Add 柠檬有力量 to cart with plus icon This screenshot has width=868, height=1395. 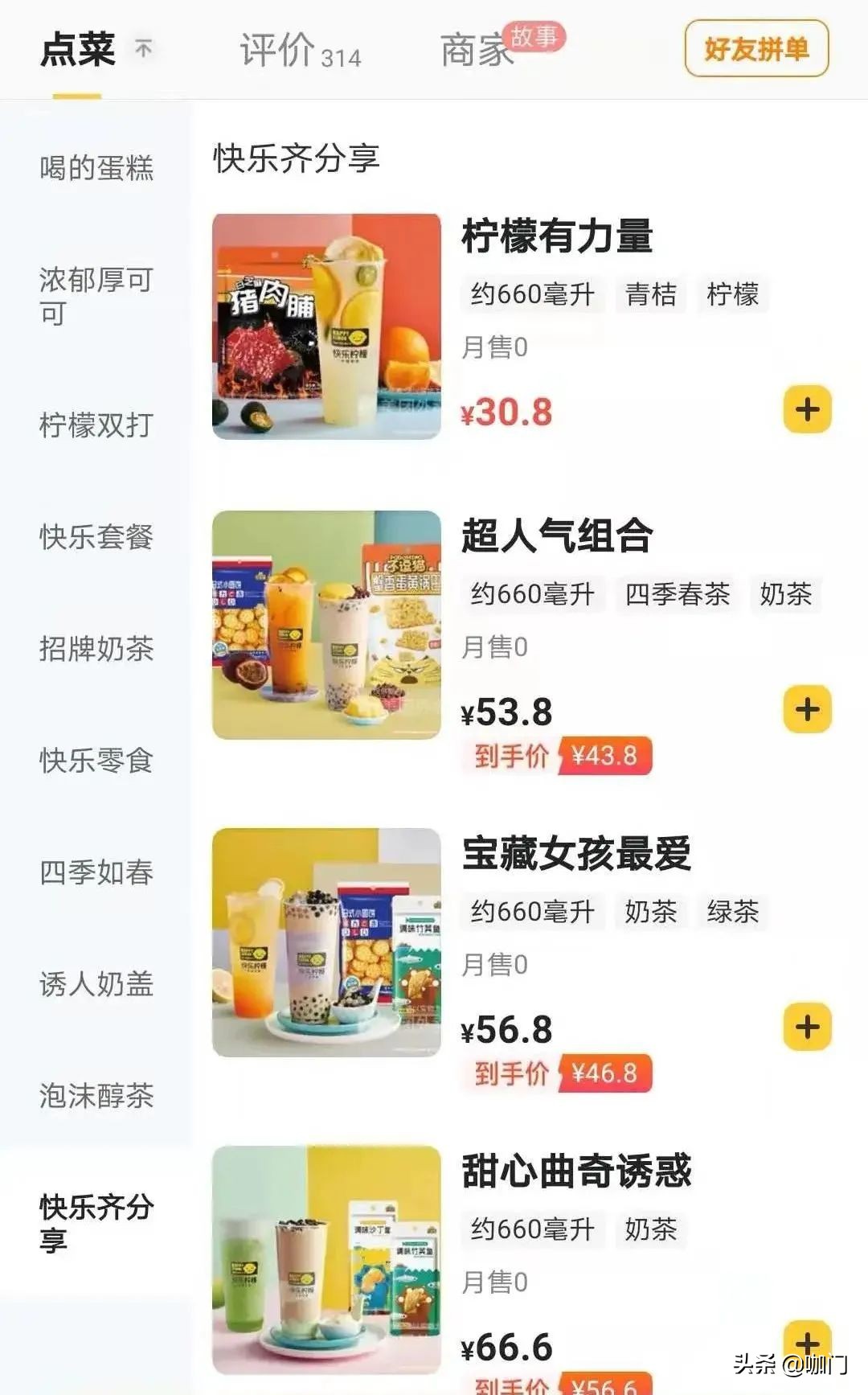[x=807, y=409]
